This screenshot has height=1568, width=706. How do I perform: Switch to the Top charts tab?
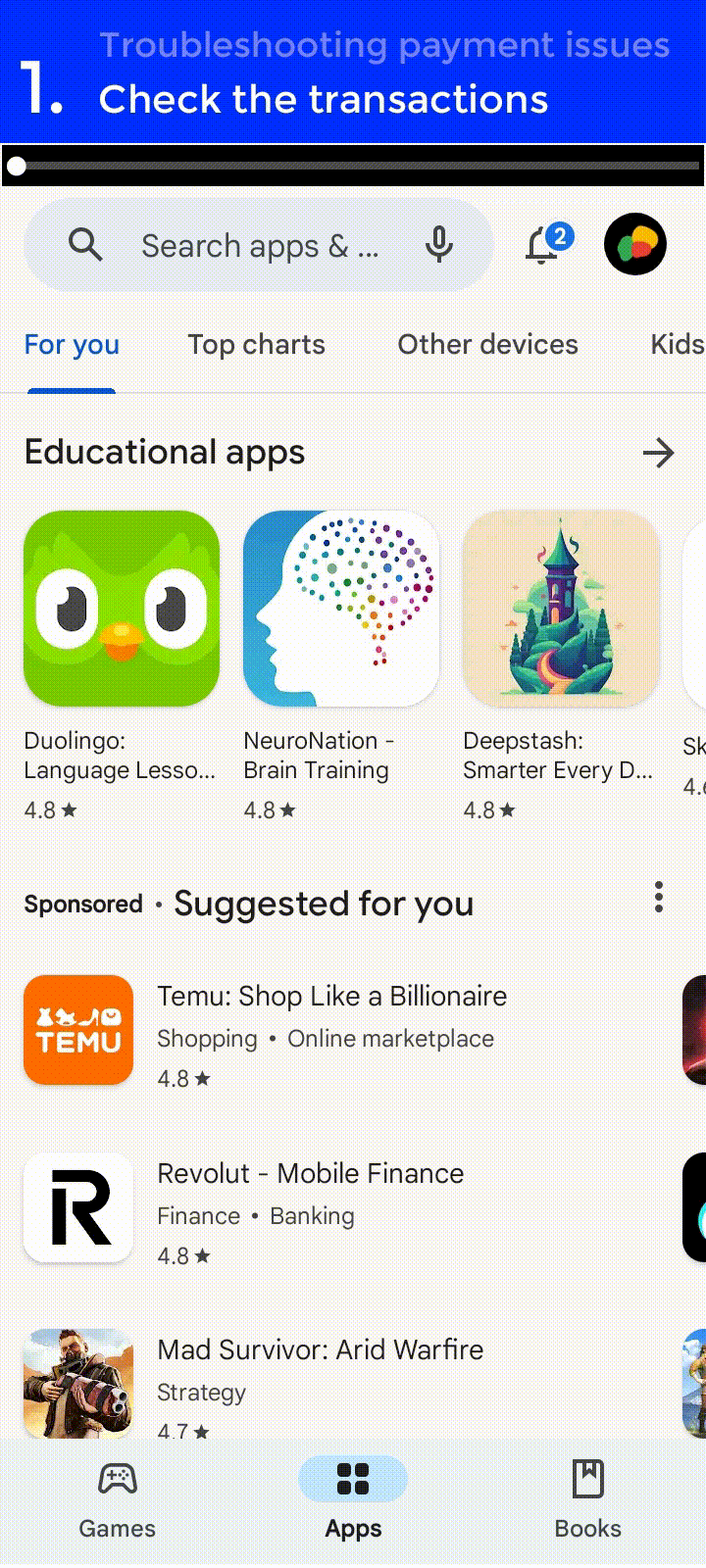tap(256, 345)
